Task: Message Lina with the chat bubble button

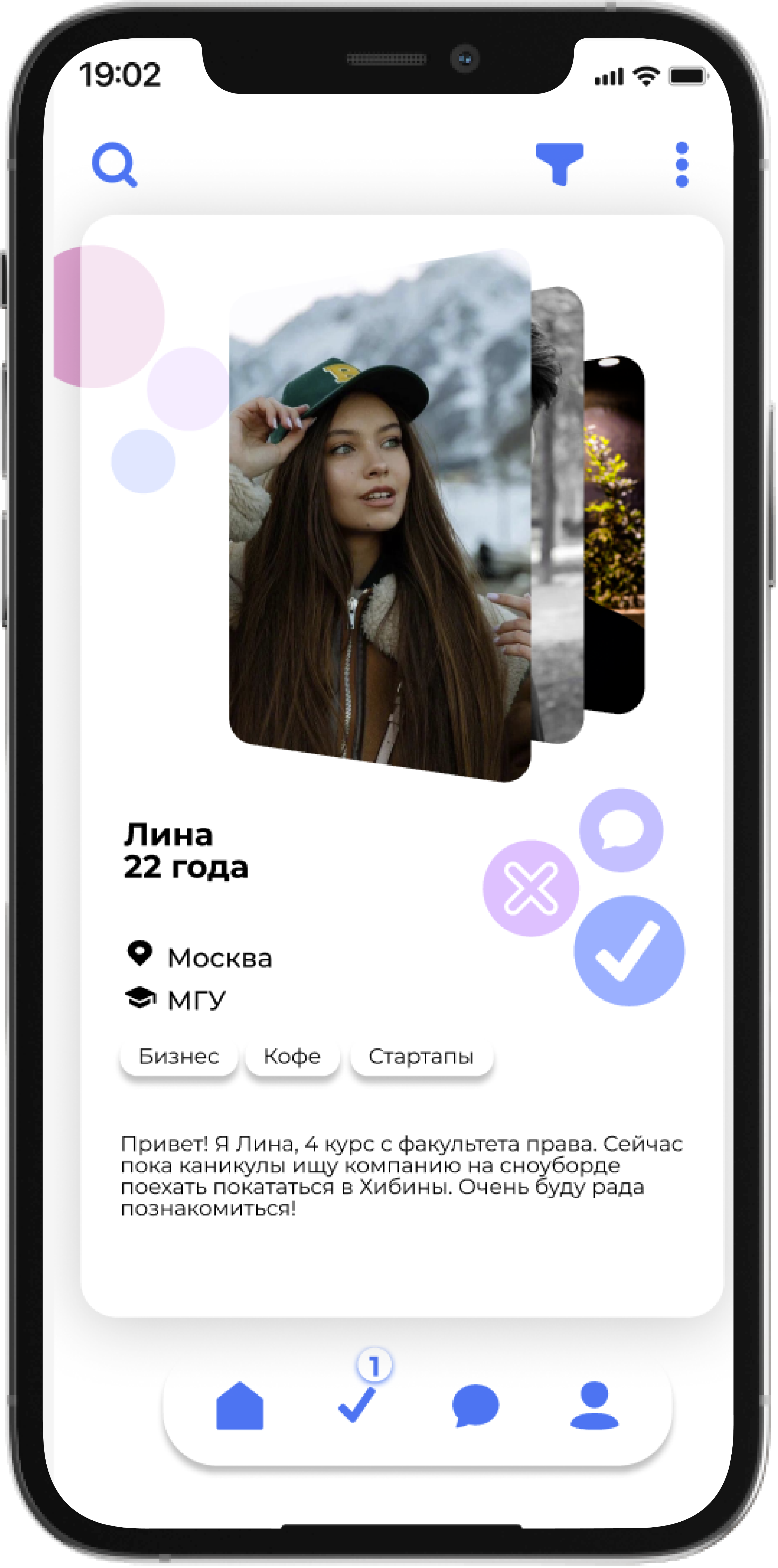Action: (621, 830)
